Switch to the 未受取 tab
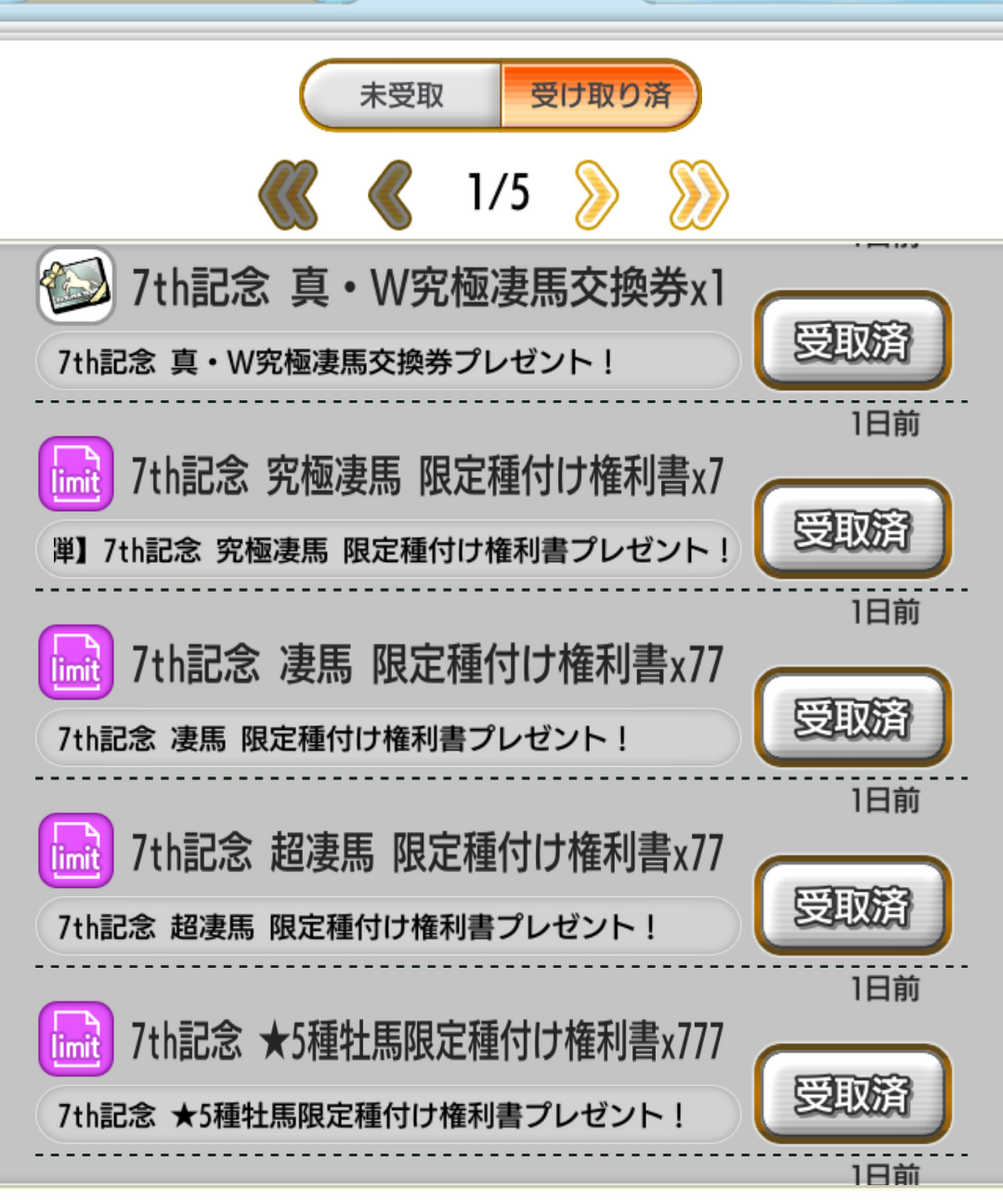 [x=402, y=95]
